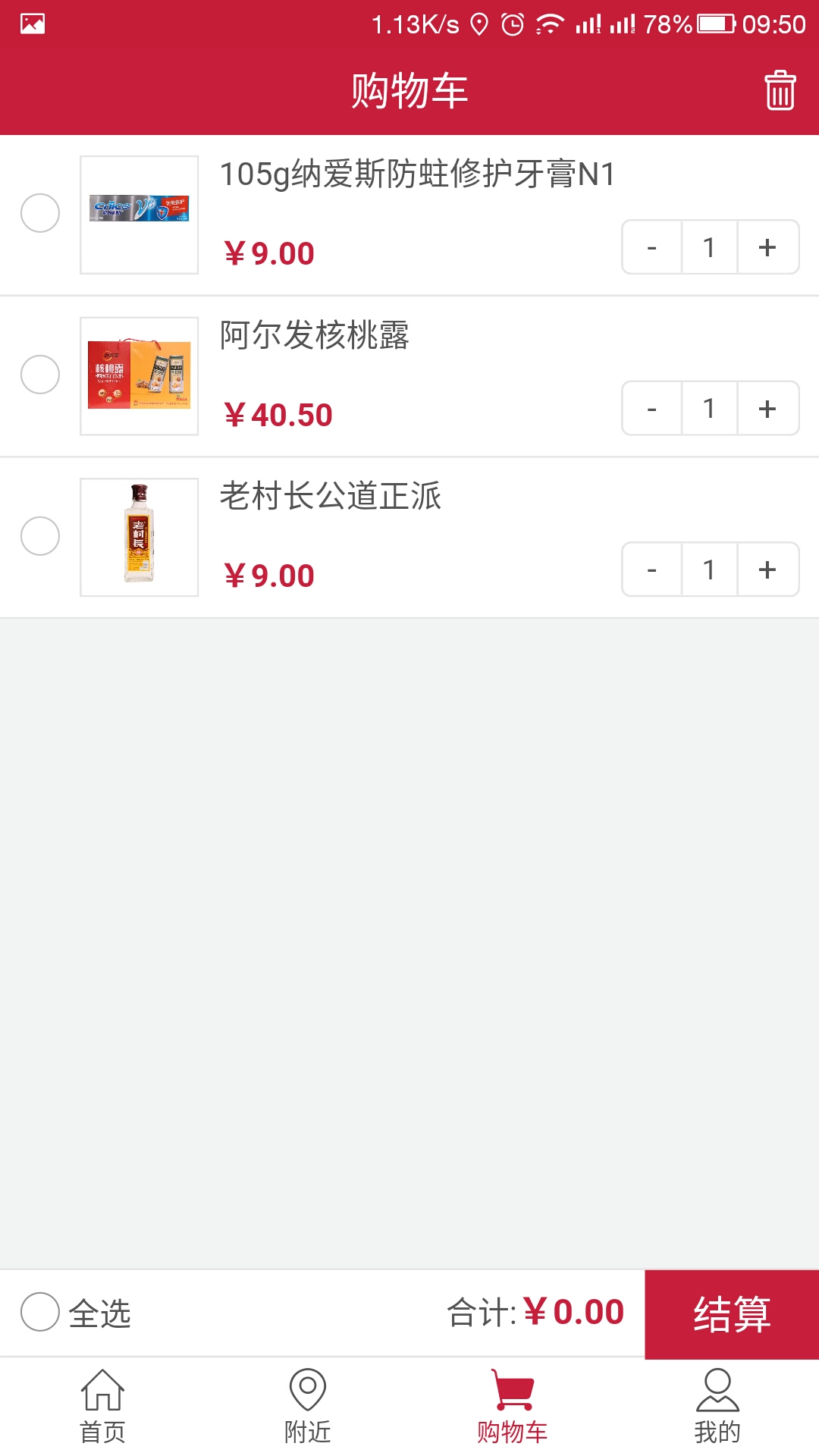Tap the trash icon to delete items
Viewport: 819px width, 1456px height.
point(780,90)
